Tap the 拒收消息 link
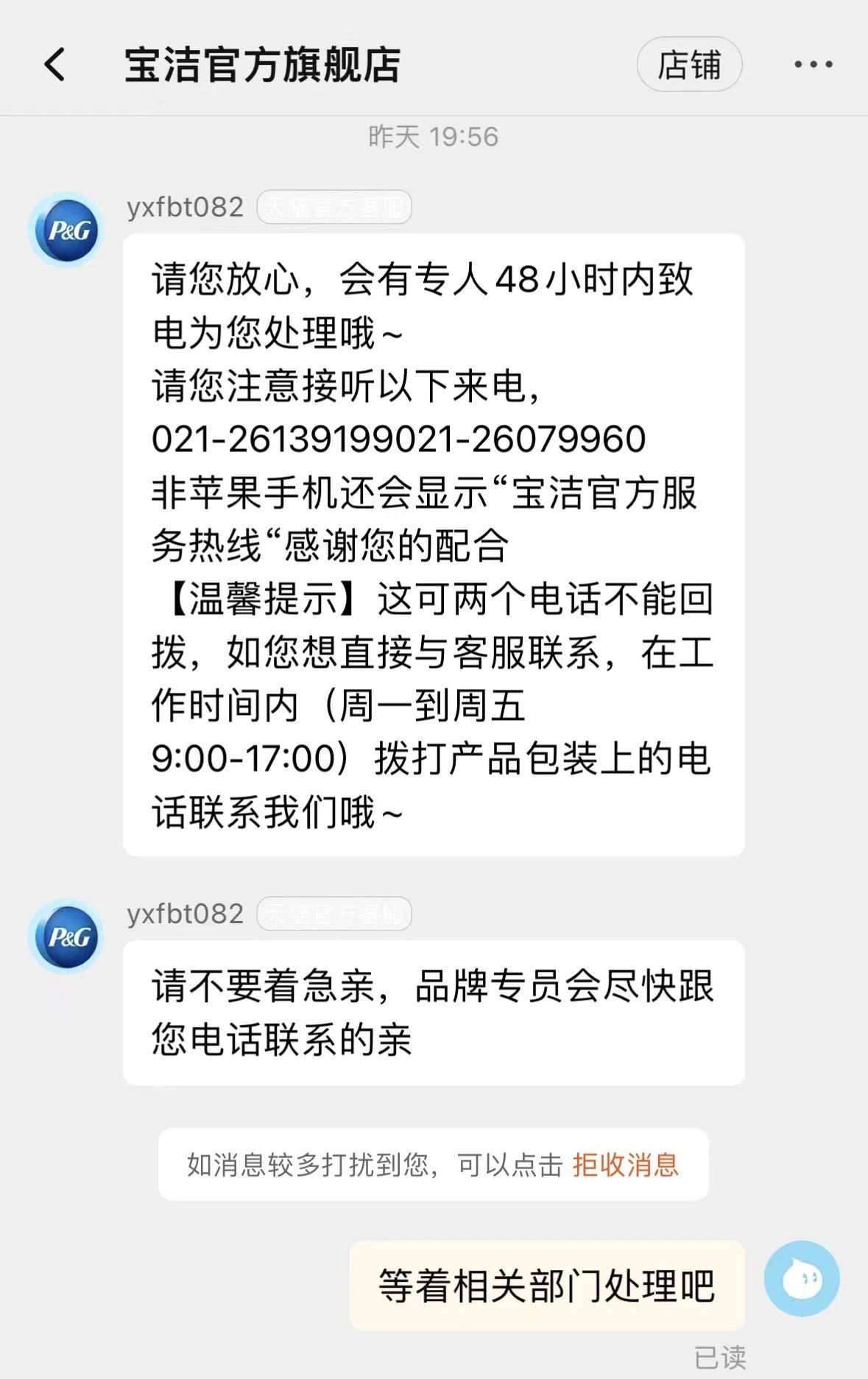 pos(625,1165)
